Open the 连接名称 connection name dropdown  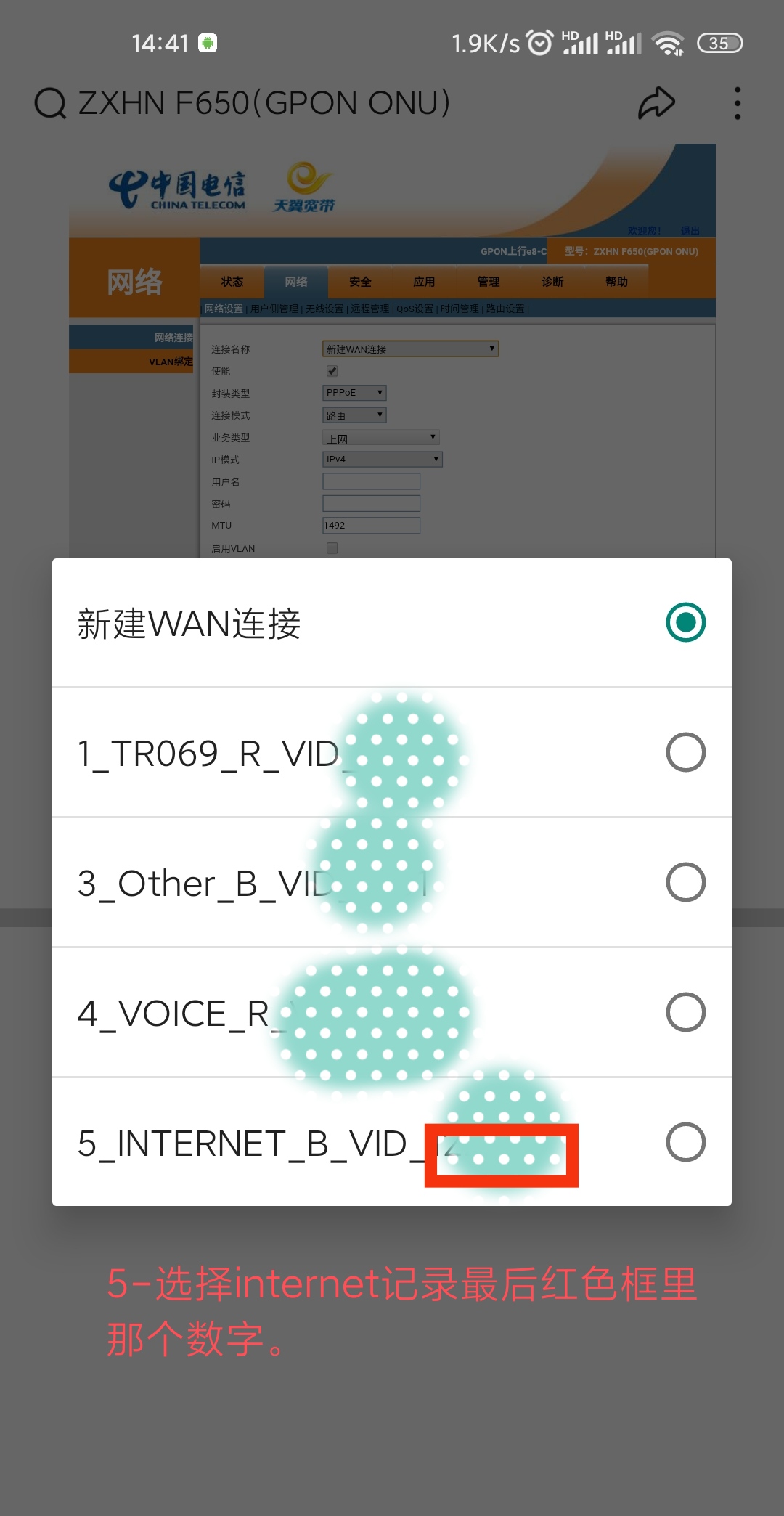tap(409, 349)
